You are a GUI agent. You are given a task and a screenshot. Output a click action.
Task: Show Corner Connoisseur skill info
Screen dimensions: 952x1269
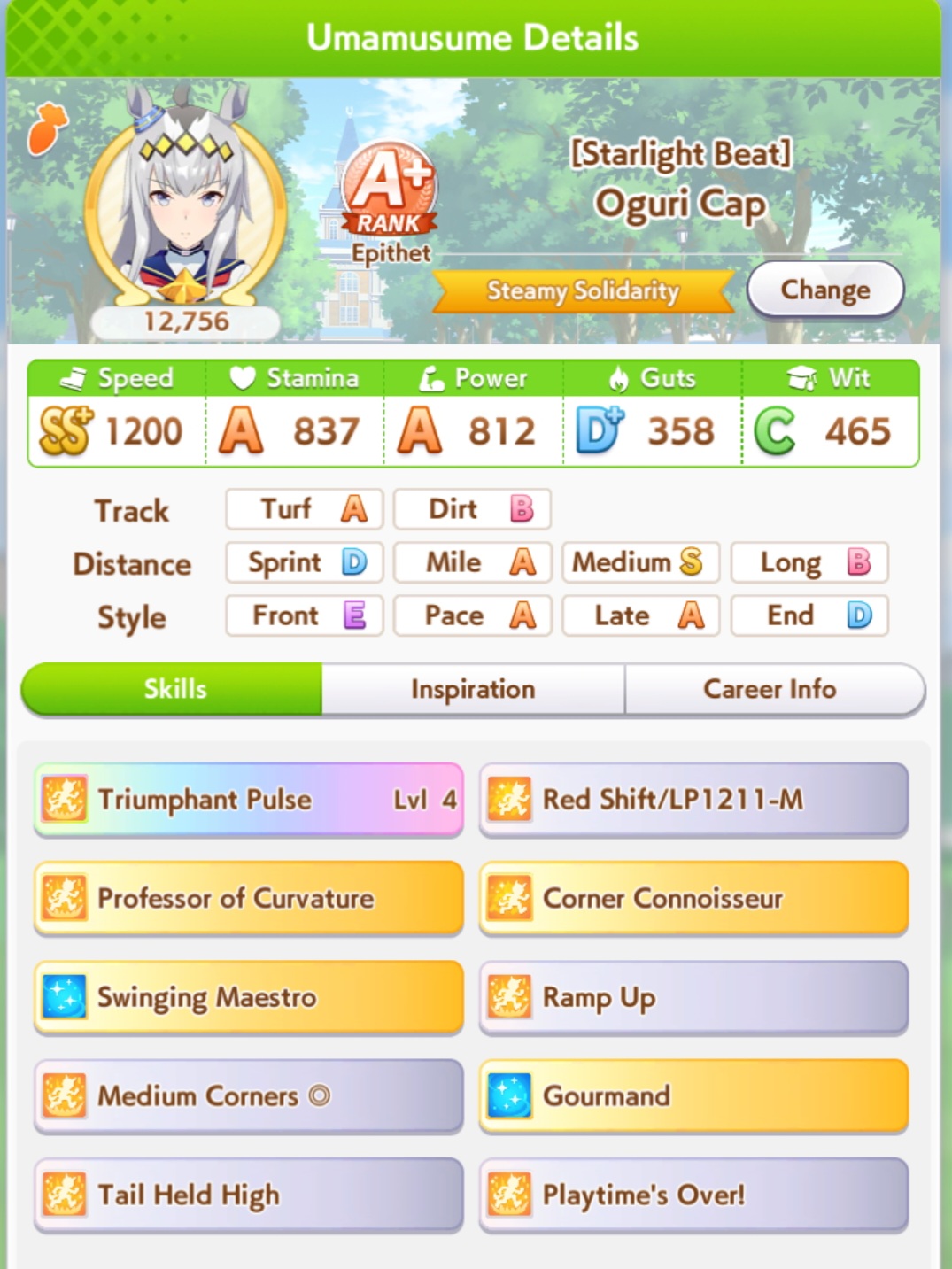(693, 898)
